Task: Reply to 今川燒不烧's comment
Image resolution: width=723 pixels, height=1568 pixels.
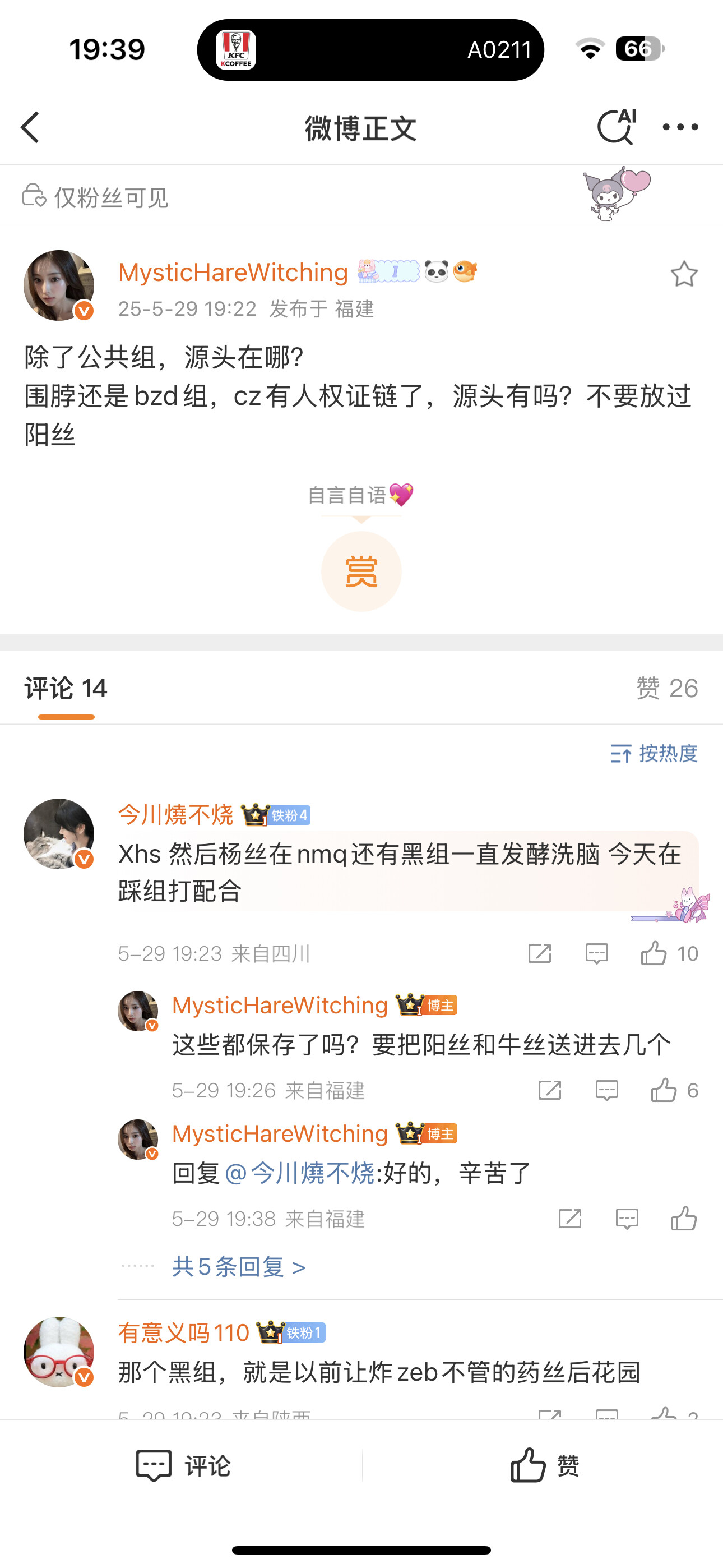Action: pyautogui.click(x=596, y=953)
